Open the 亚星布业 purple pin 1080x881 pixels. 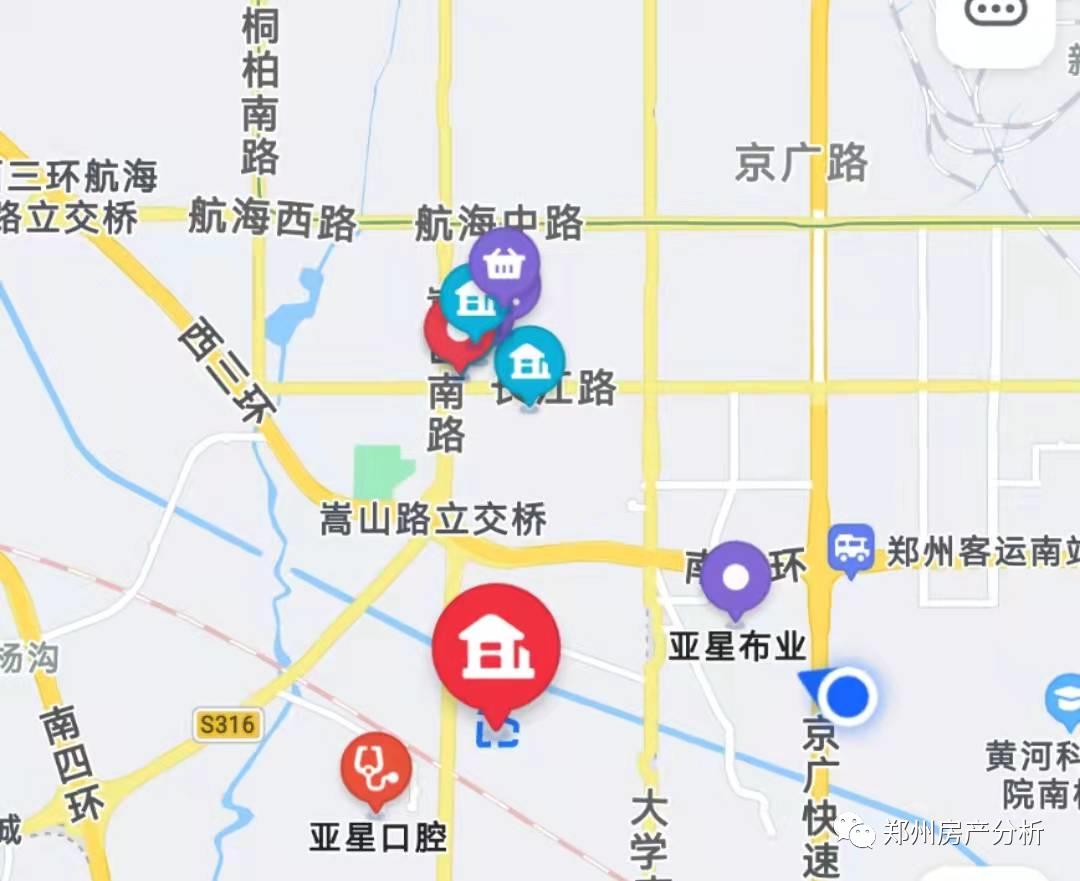pos(736,577)
